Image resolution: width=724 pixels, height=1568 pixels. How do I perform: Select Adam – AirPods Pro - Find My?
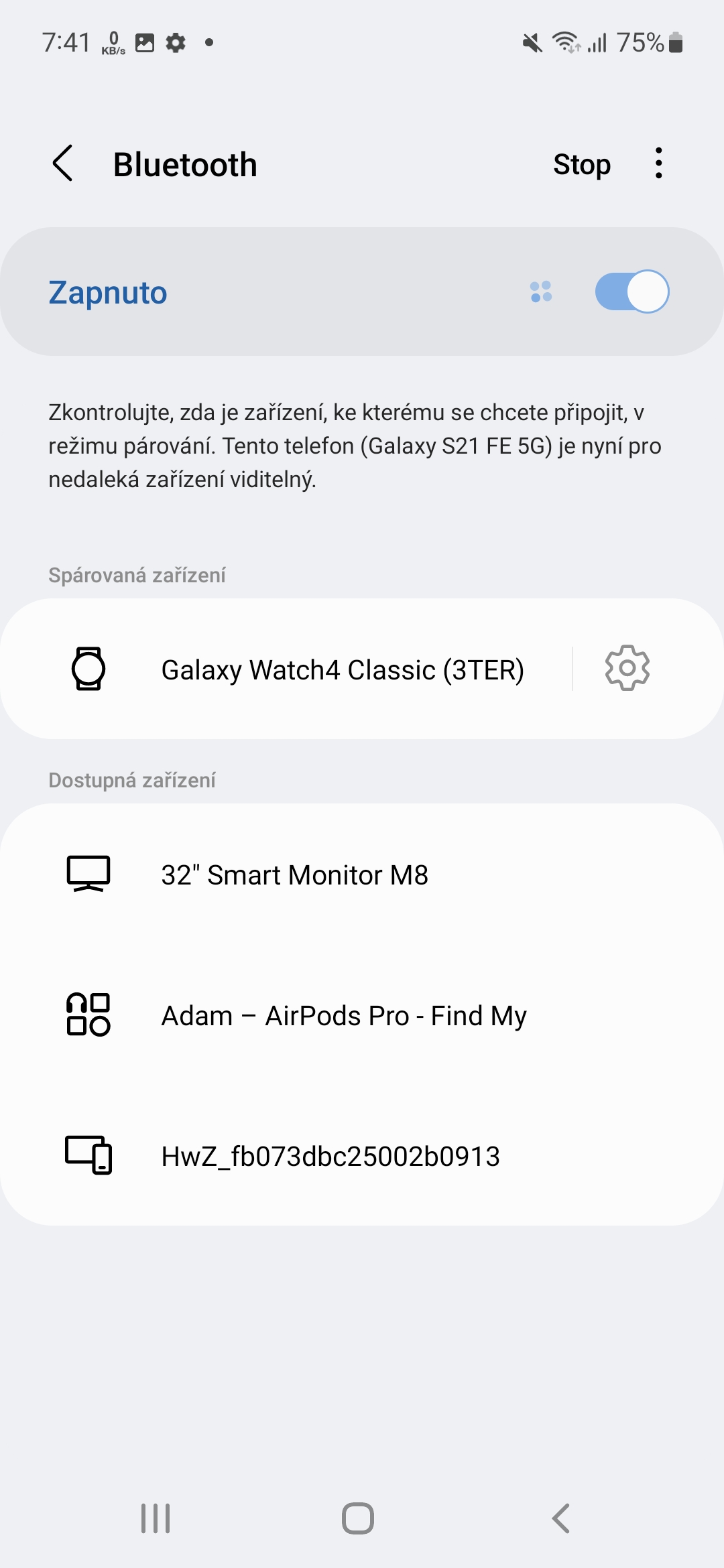click(362, 1015)
